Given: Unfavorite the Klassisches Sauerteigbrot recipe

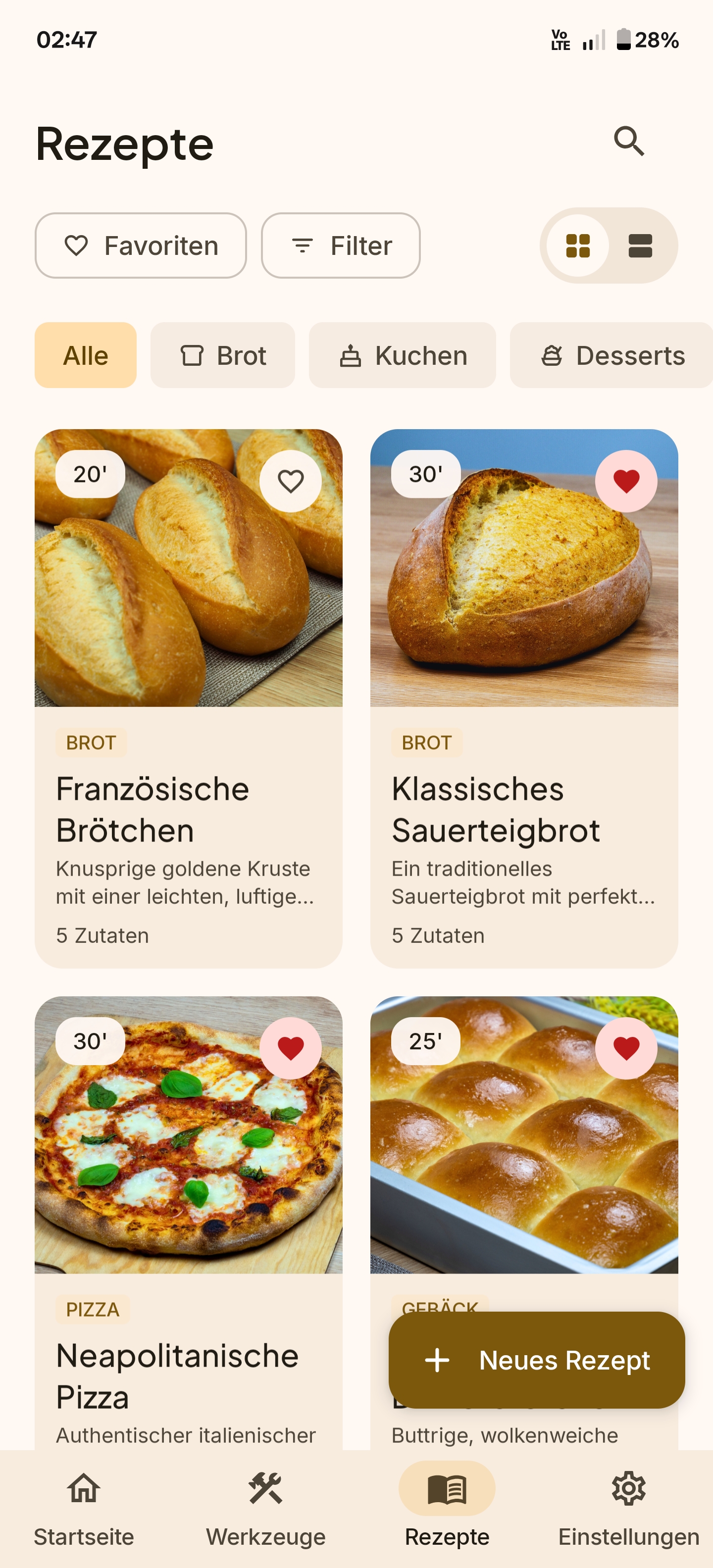Looking at the screenshot, I should point(626,481).
